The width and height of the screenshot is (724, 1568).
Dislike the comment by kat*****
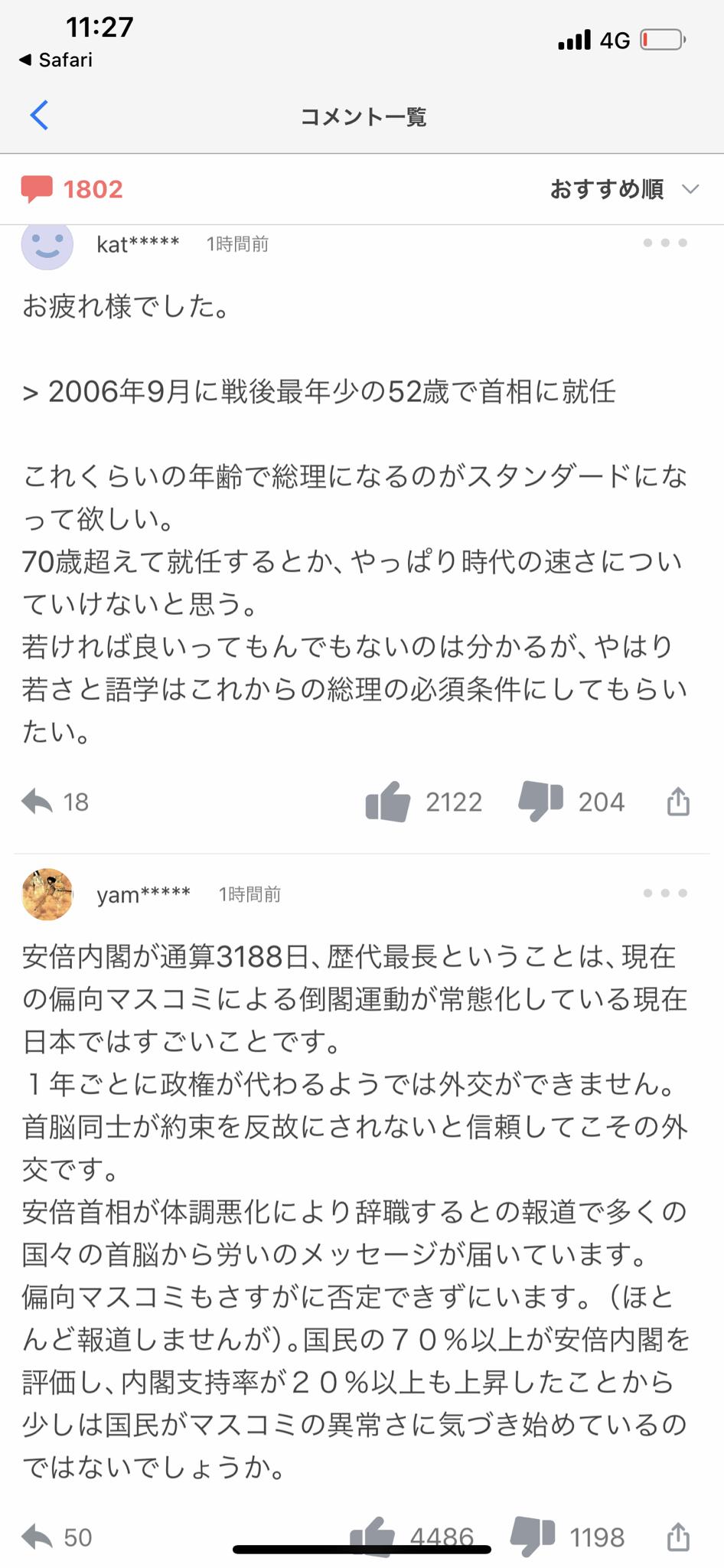(540, 802)
